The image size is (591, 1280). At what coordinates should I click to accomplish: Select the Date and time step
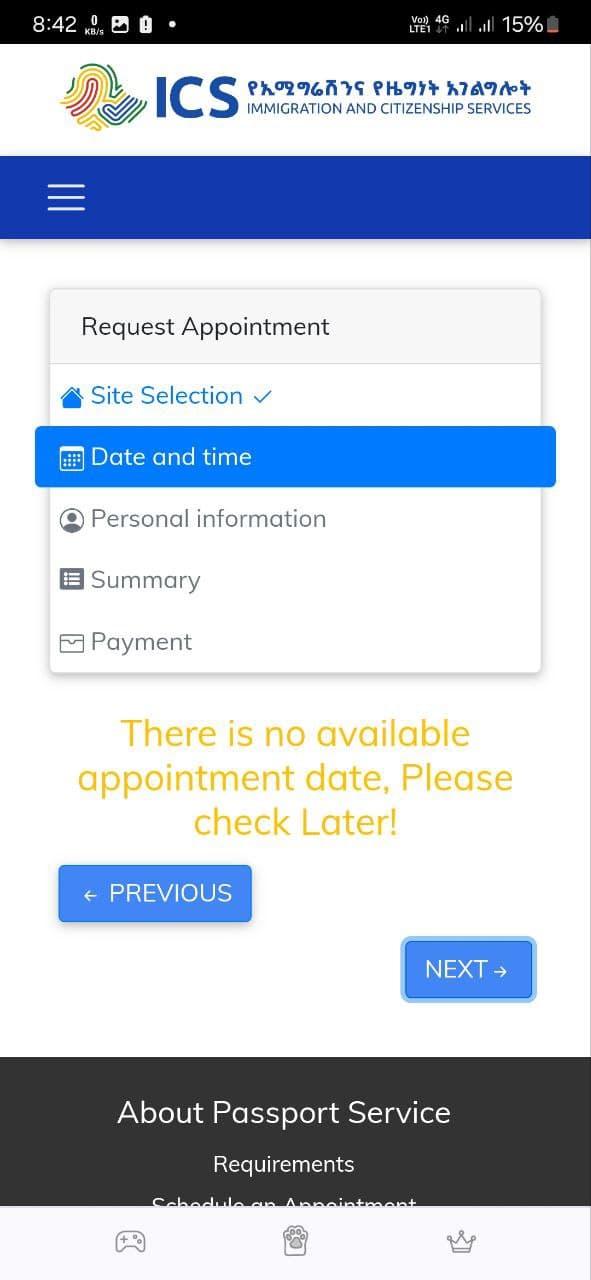[x=295, y=457]
